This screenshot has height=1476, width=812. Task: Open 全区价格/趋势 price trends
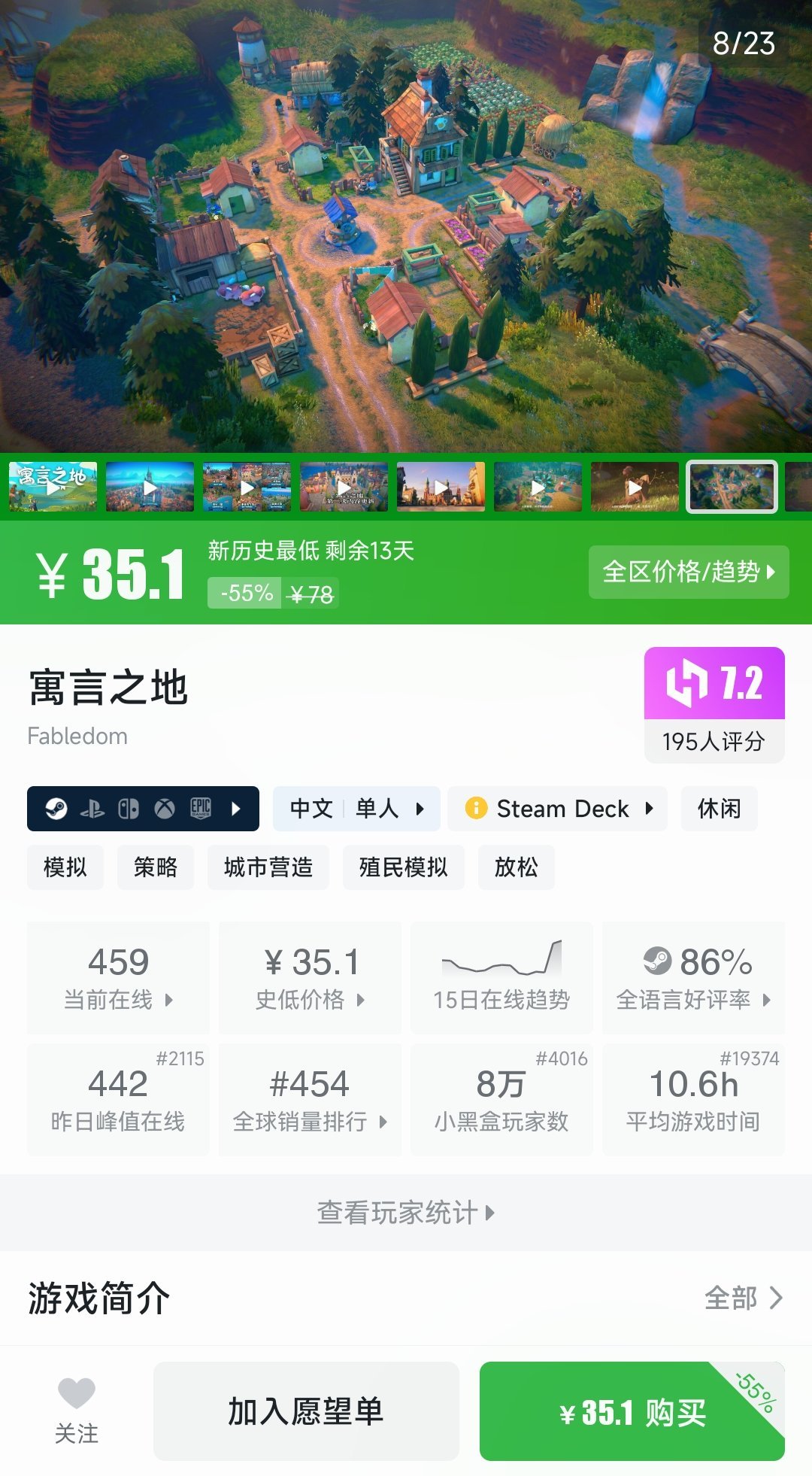click(688, 572)
